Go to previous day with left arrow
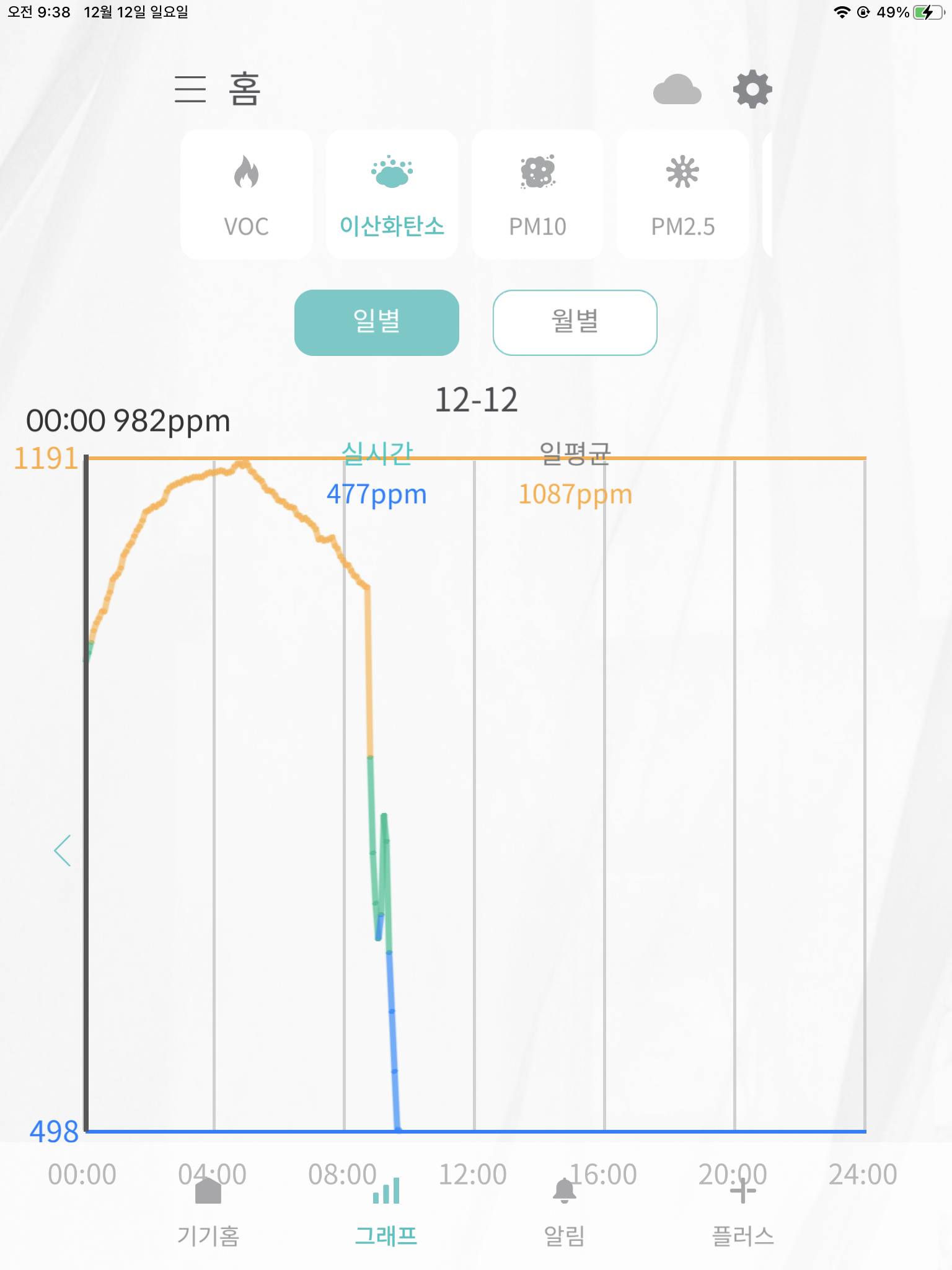The height and width of the screenshot is (1270, 952). pyautogui.click(x=63, y=850)
